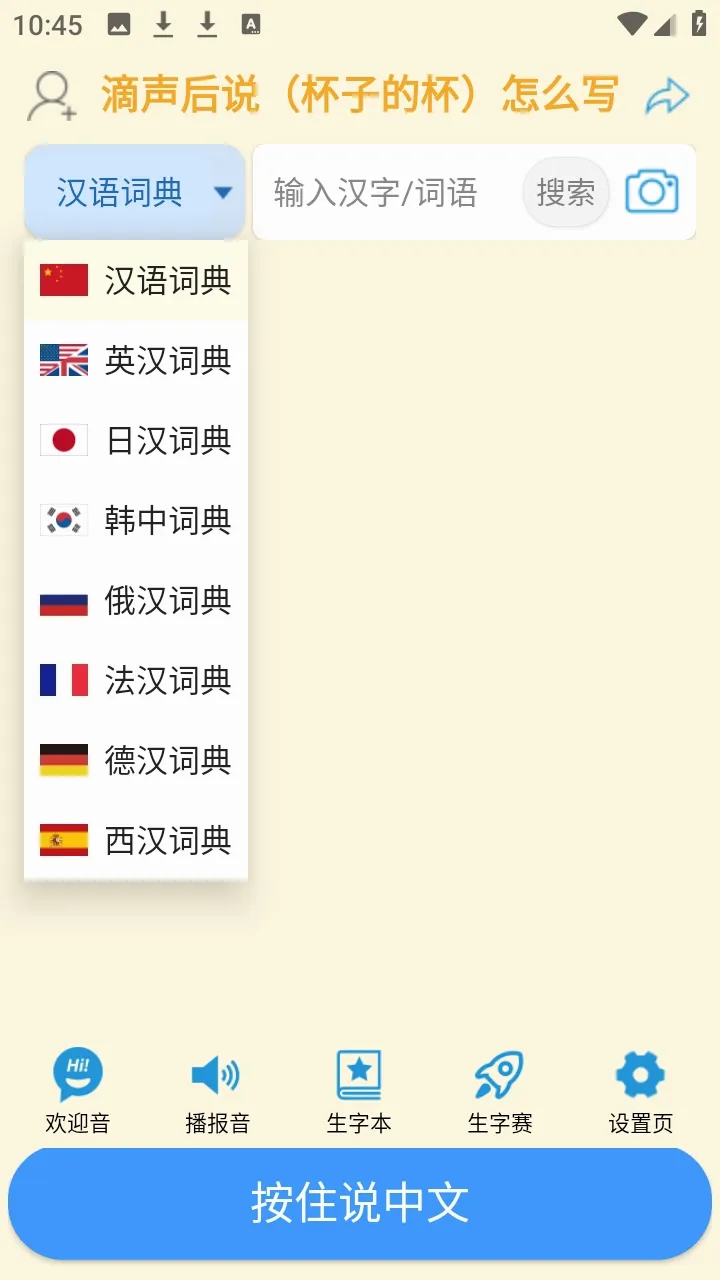Pick 西汉词典 from the list

[136, 840]
